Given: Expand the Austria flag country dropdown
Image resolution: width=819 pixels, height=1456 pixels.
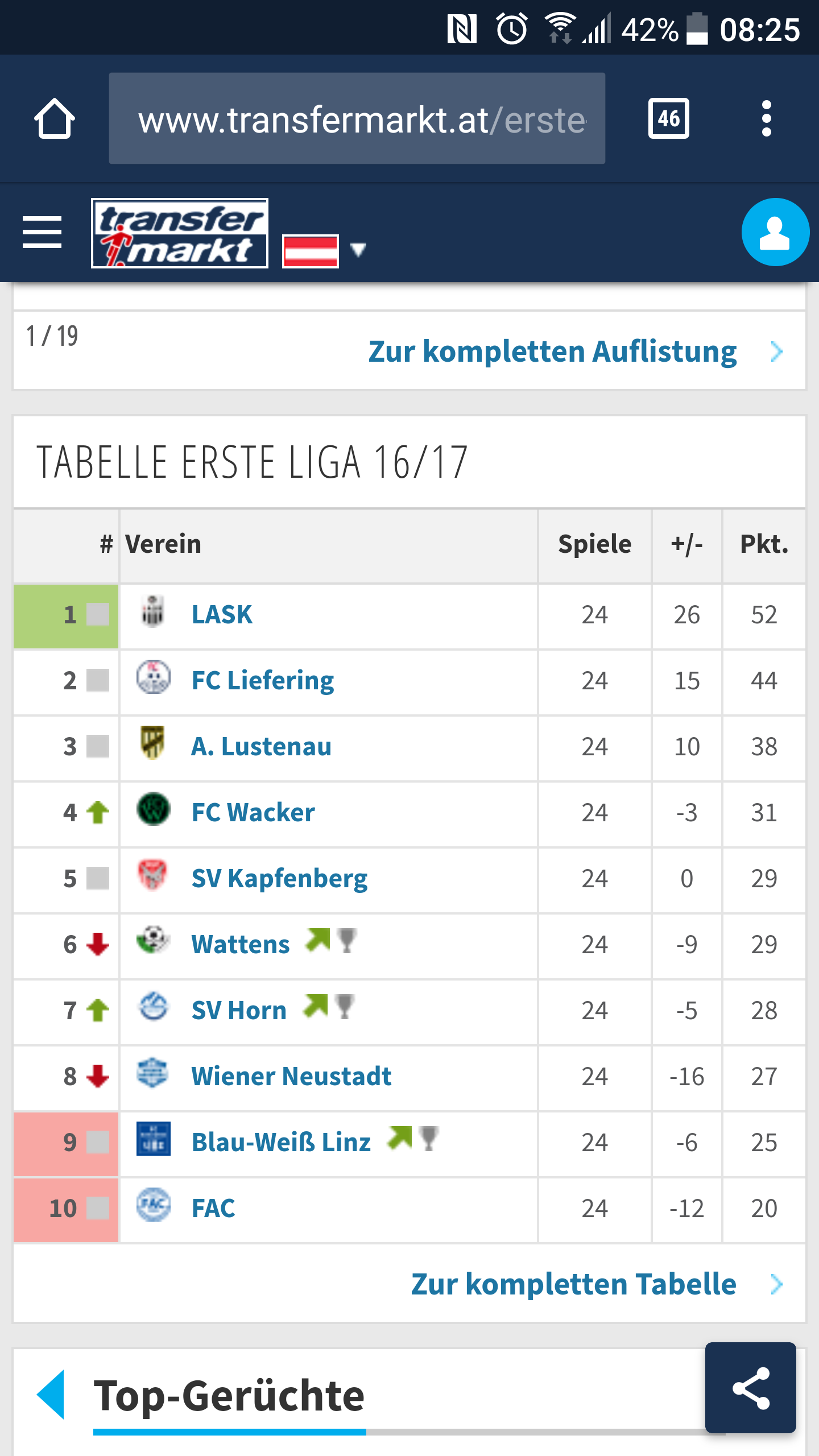Looking at the screenshot, I should click(325, 250).
